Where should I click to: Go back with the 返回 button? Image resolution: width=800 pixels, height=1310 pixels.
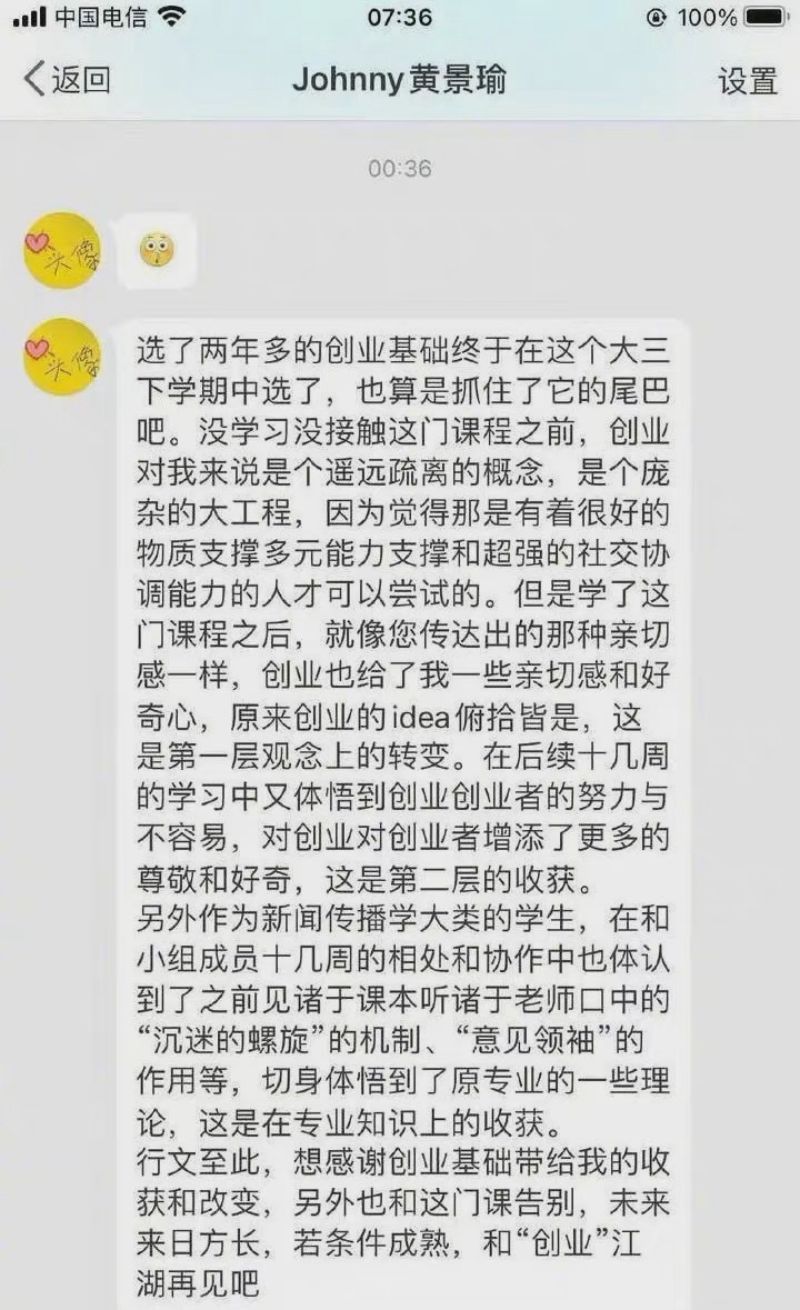68,80
